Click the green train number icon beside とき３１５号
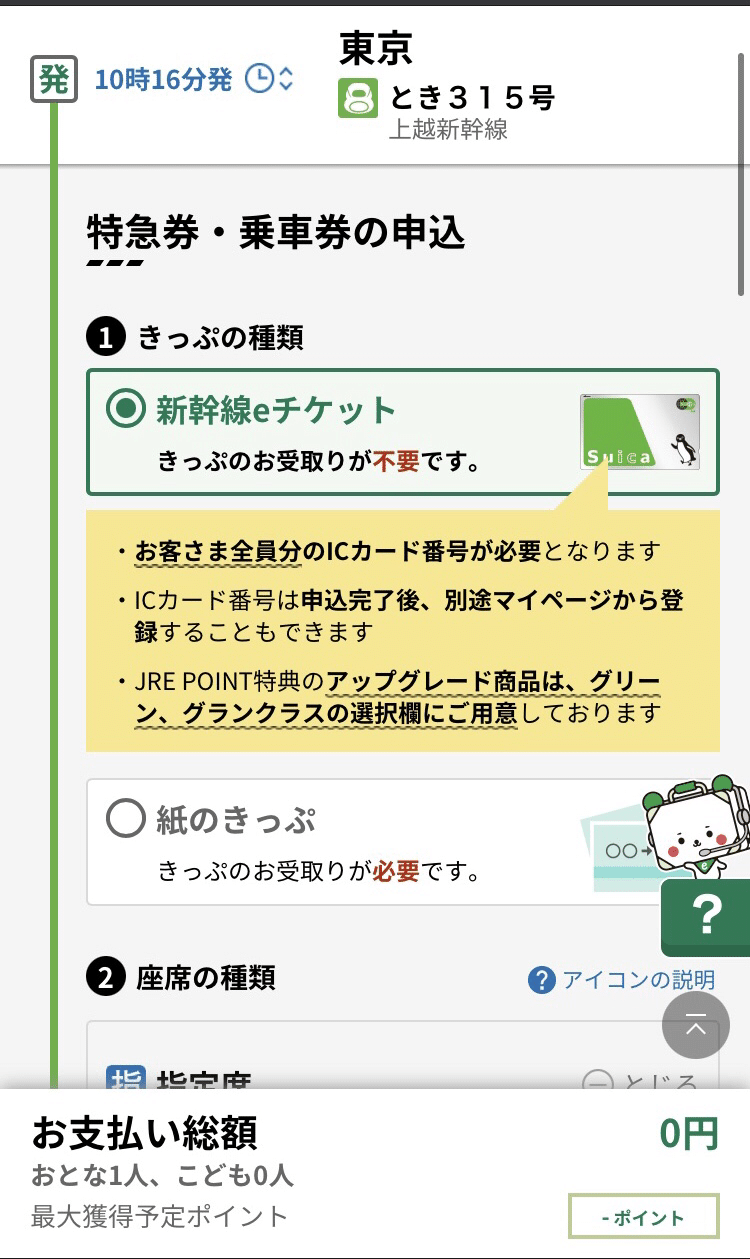 (x=356, y=97)
